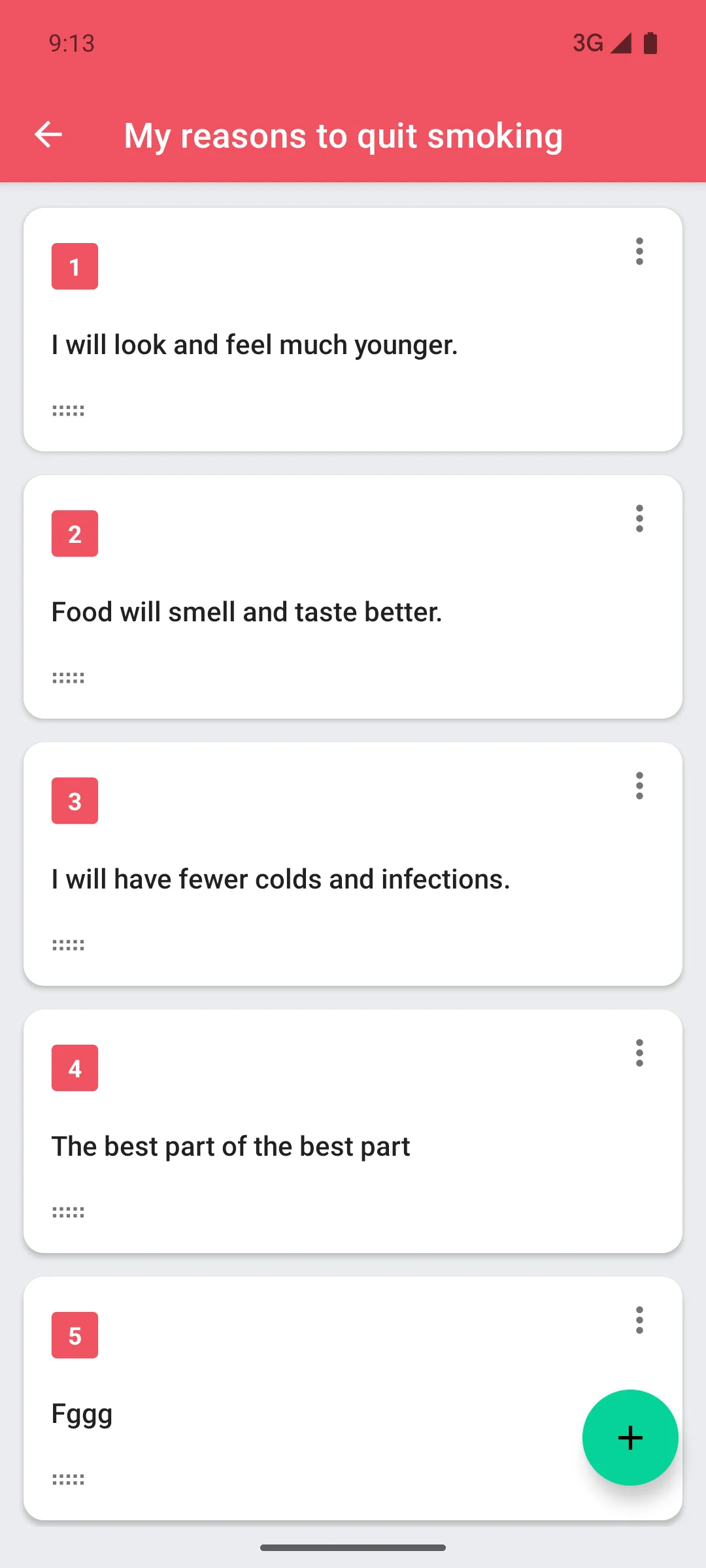Tap the 'The best part of the best part' card
Image resolution: width=706 pixels, height=1568 pixels.
(231, 1147)
